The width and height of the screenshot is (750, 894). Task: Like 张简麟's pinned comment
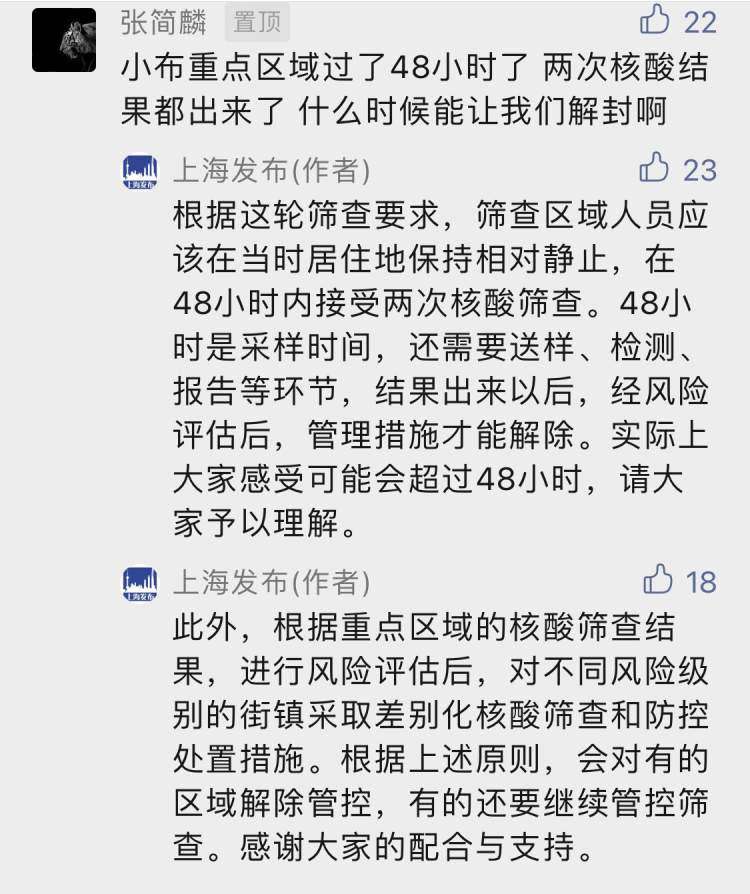pyautogui.click(x=655, y=20)
